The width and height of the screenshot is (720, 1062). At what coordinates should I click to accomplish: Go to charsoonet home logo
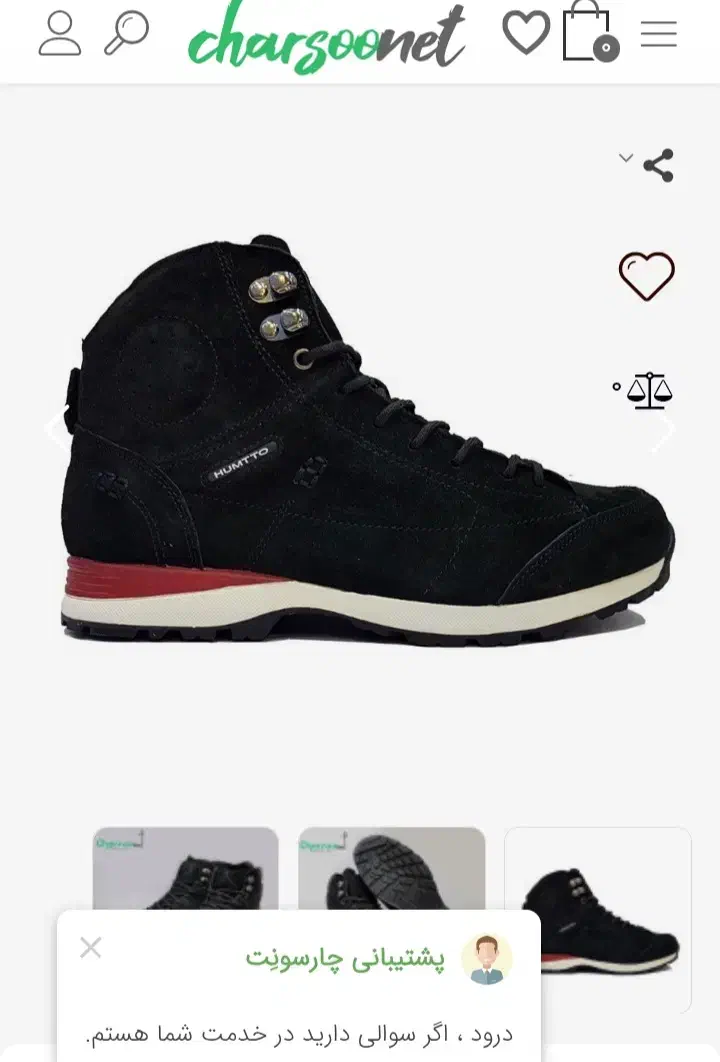coord(326,36)
